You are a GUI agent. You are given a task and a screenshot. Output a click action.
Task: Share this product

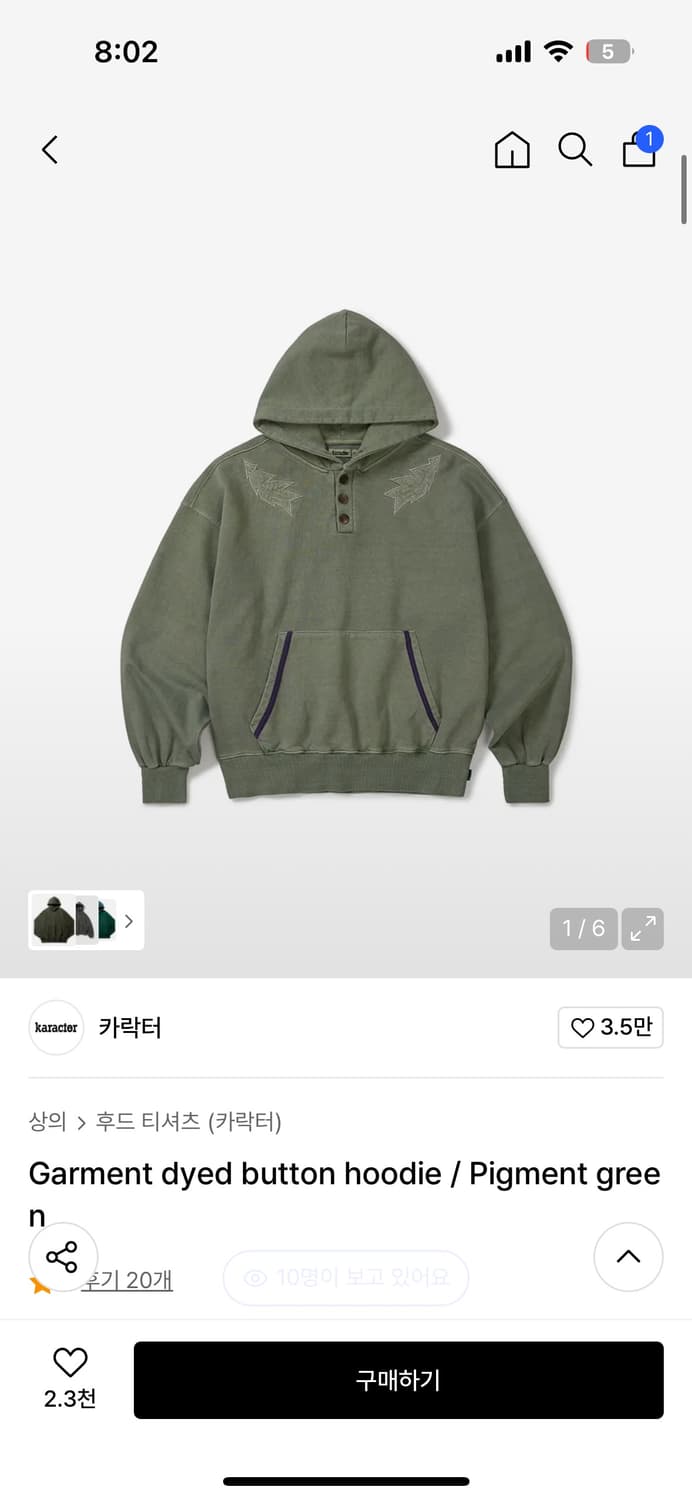point(63,1257)
